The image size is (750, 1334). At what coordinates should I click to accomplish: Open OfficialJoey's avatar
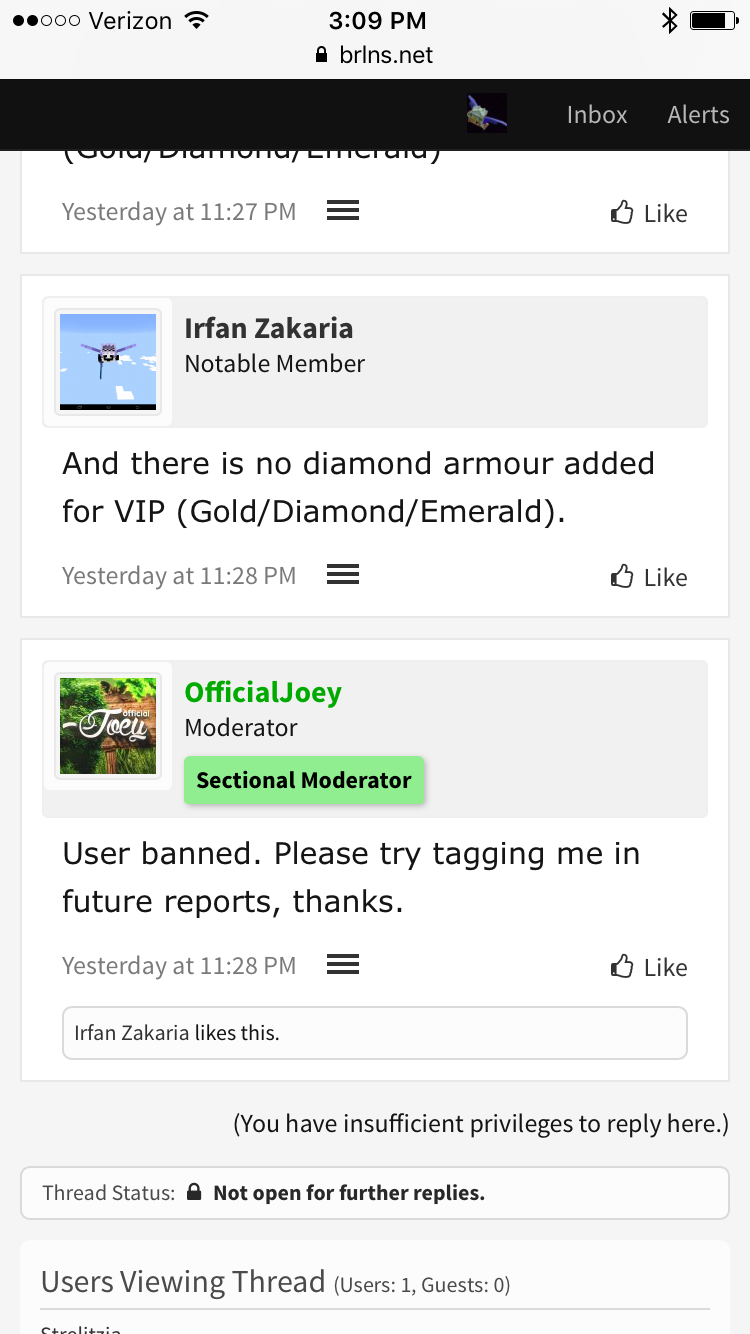pyautogui.click(x=108, y=726)
